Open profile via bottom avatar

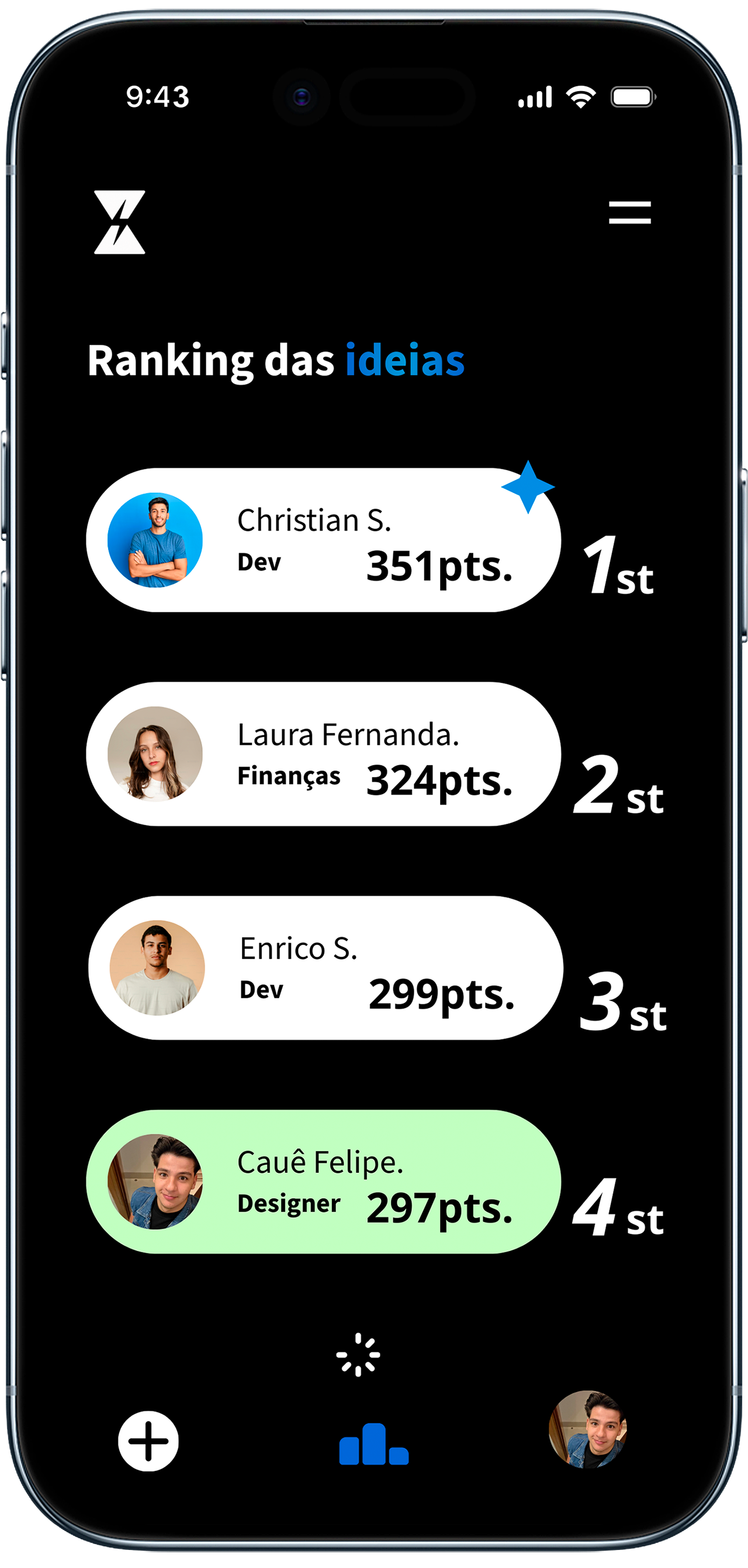pyautogui.click(x=587, y=1430)
